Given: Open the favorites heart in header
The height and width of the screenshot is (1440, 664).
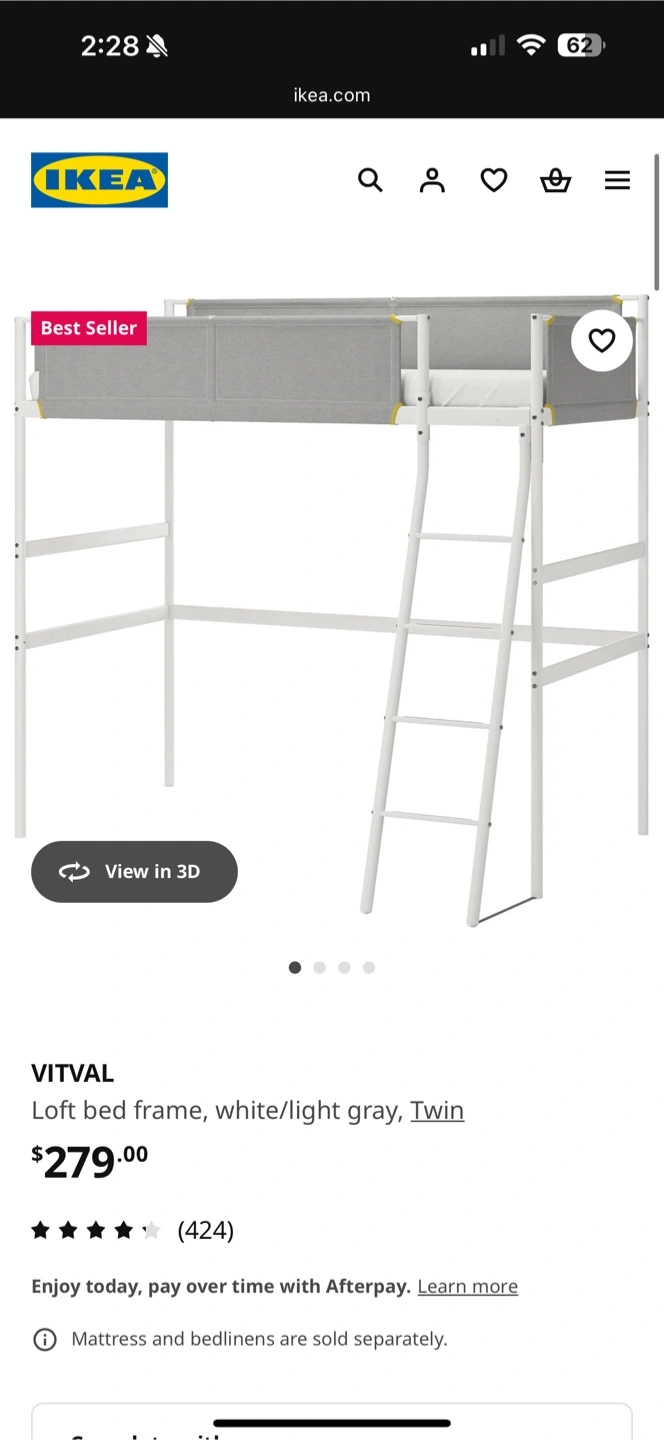Looking at the screenshot, I should [x=494, y=180].
